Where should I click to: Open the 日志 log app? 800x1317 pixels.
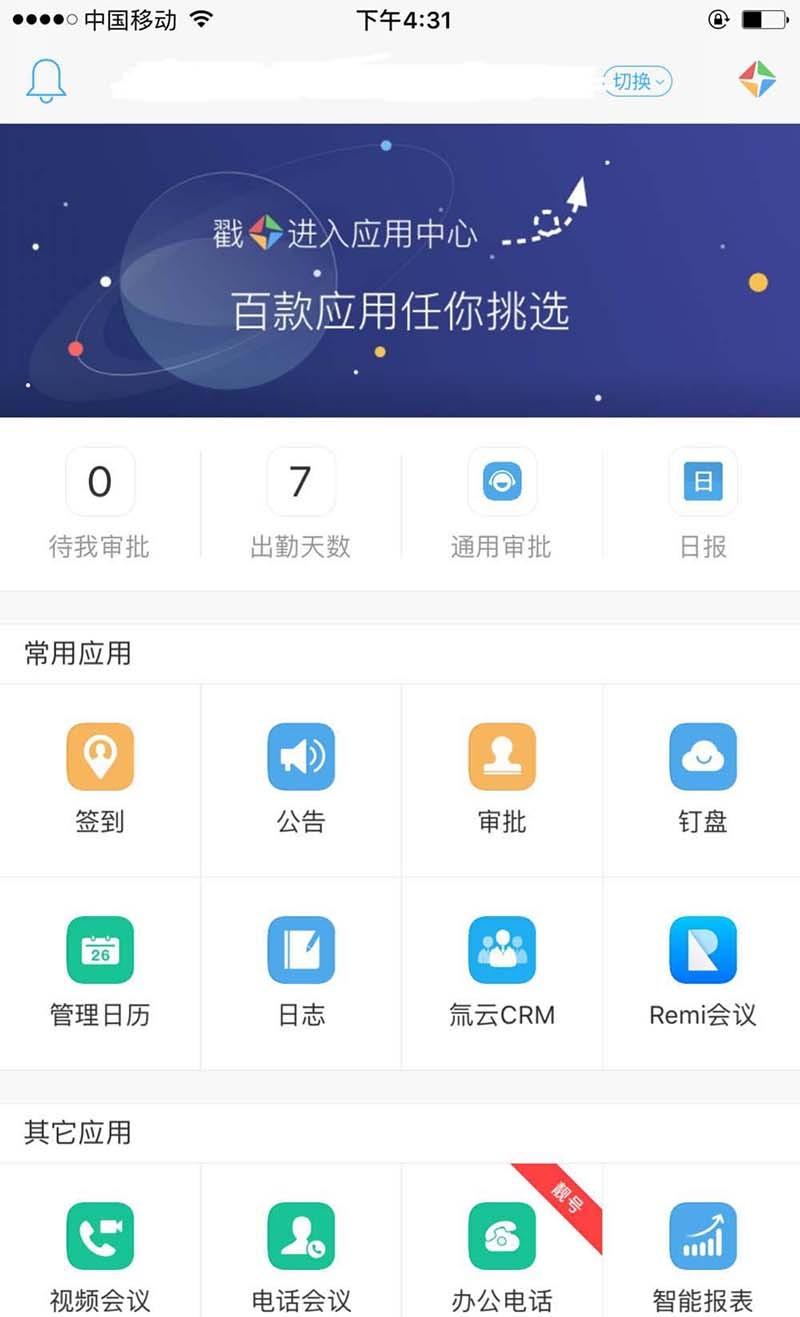[x=301, y=972]
